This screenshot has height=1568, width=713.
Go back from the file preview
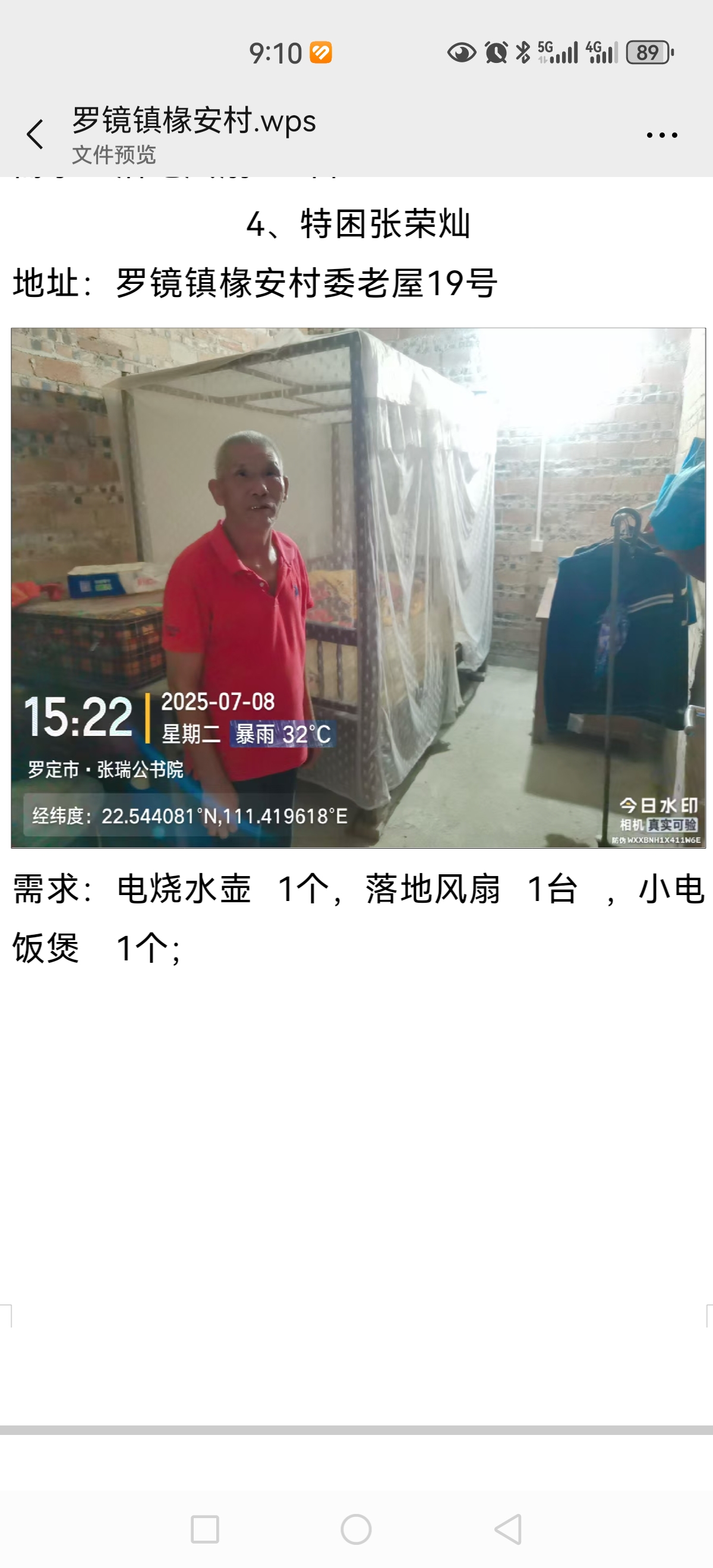(35, 134)
